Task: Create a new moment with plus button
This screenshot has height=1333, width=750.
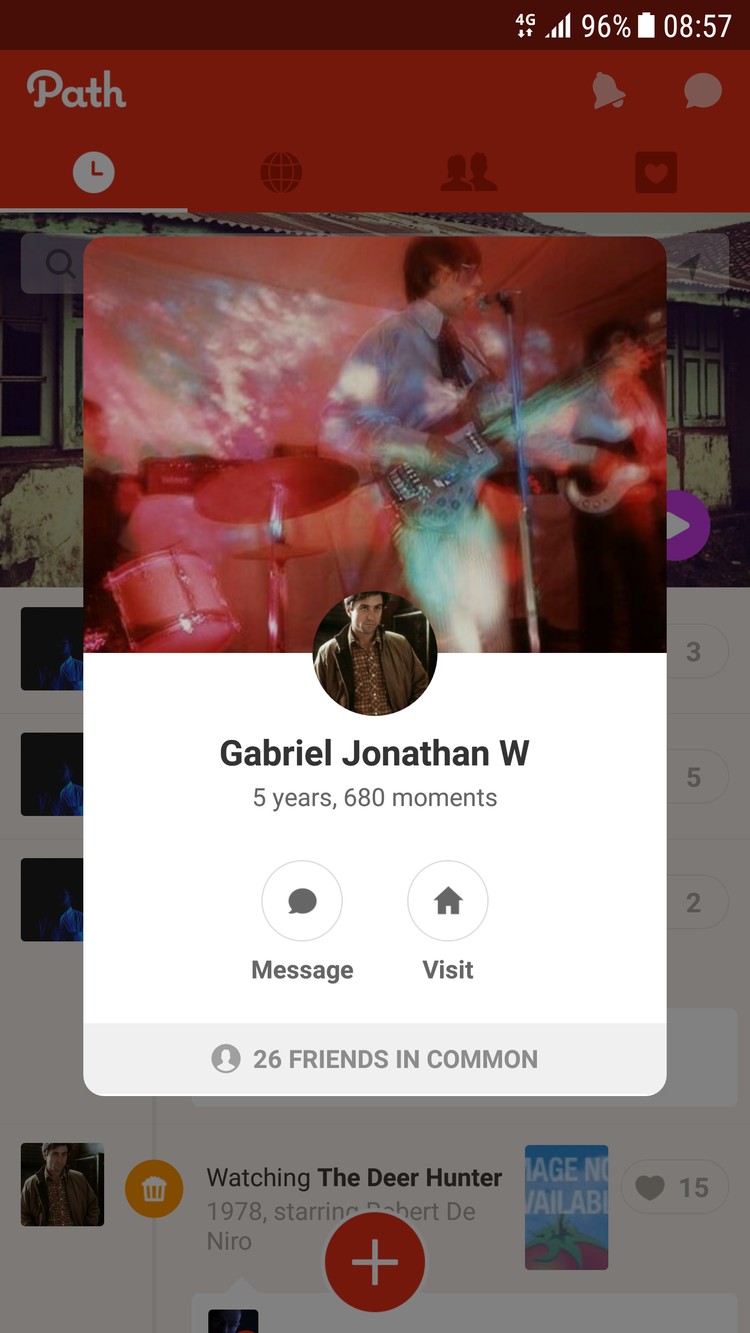Action: click(x=375, y=1263)
